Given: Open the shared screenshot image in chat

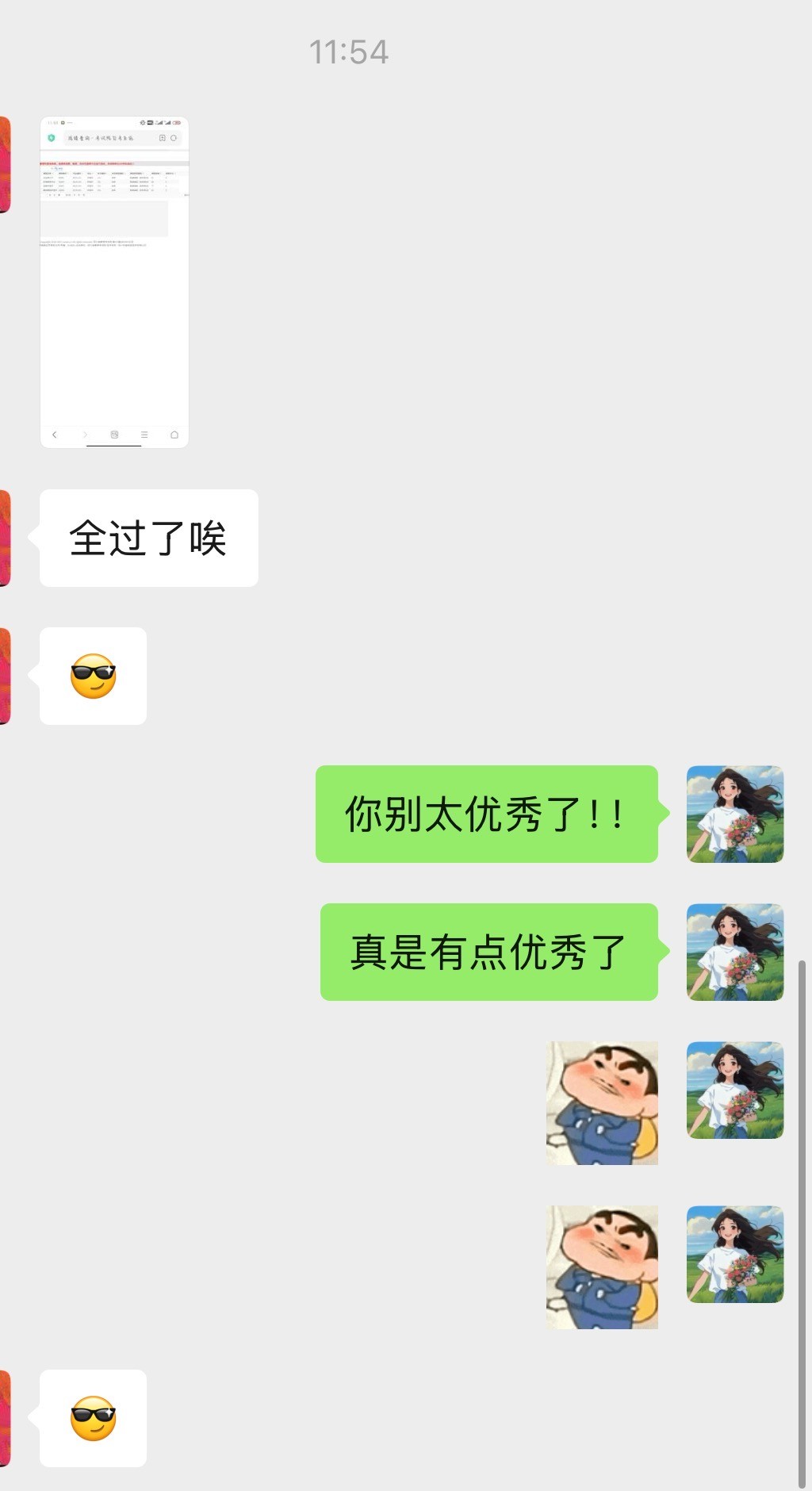Looking at the screenshot, I should [114, 282].
